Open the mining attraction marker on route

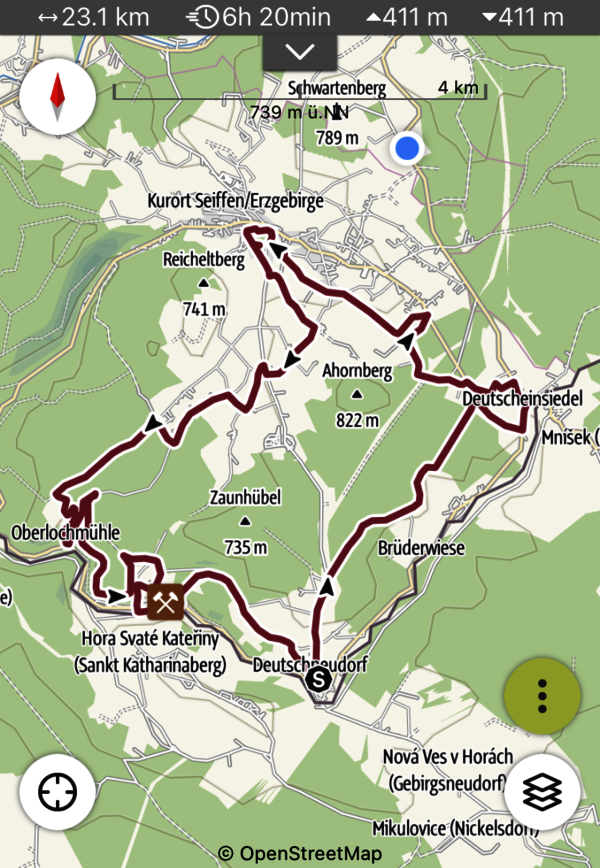click(x=164, y=602)
